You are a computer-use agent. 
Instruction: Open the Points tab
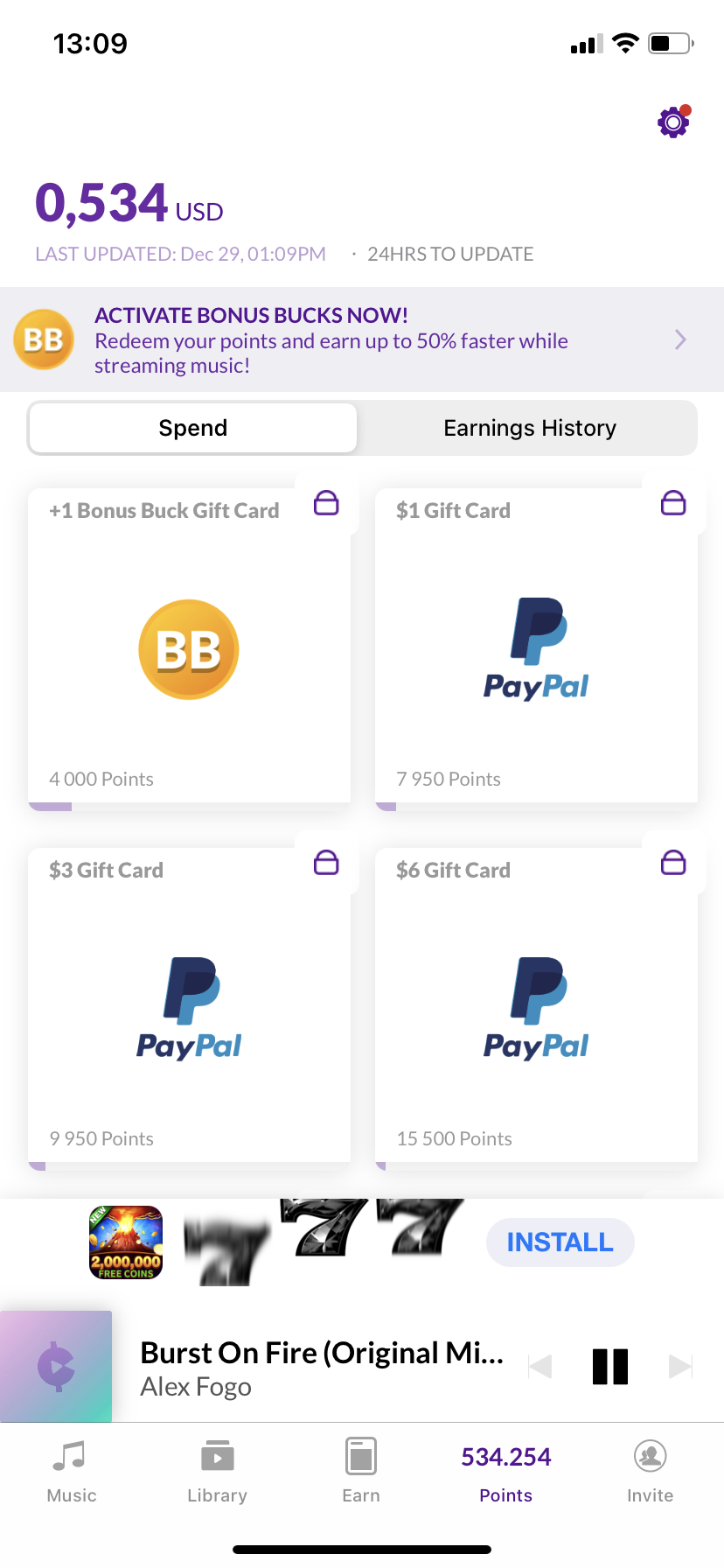point(506,1472)
